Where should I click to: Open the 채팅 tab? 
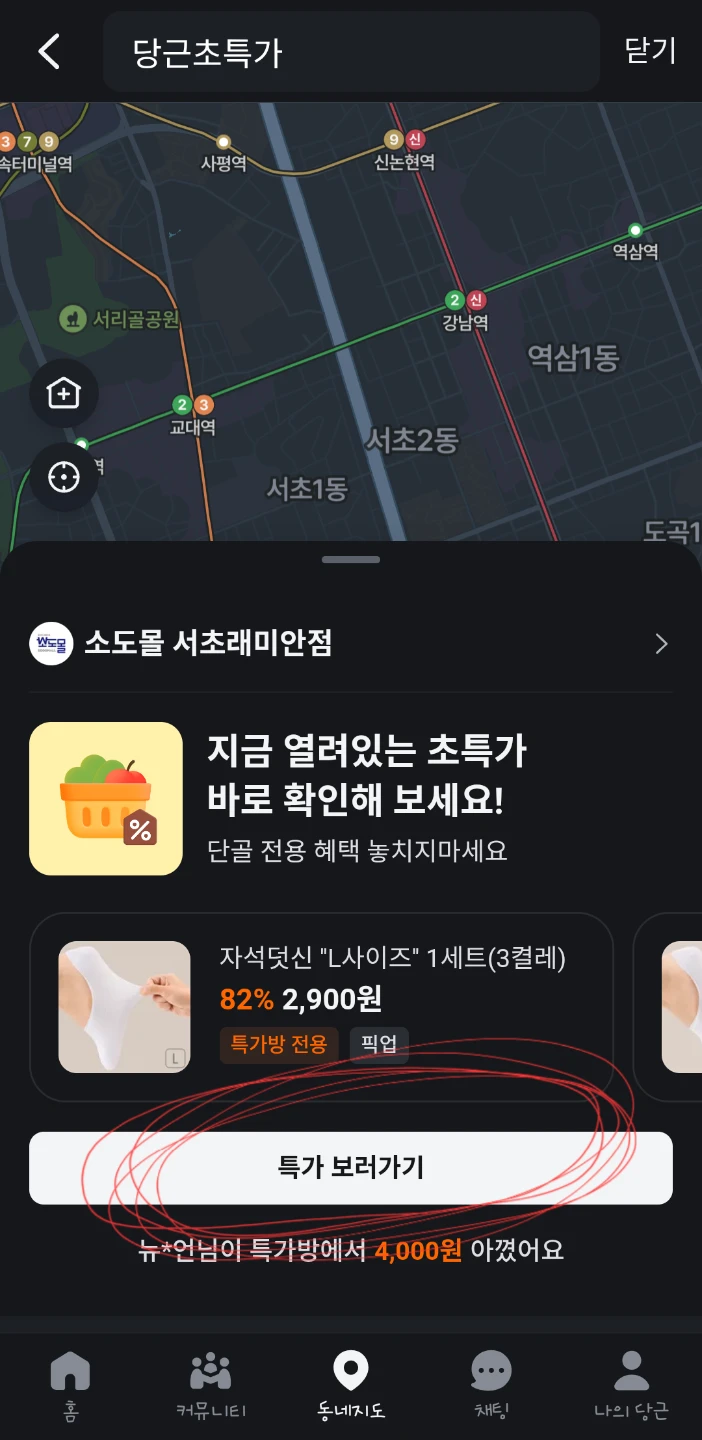(491, 1384)
